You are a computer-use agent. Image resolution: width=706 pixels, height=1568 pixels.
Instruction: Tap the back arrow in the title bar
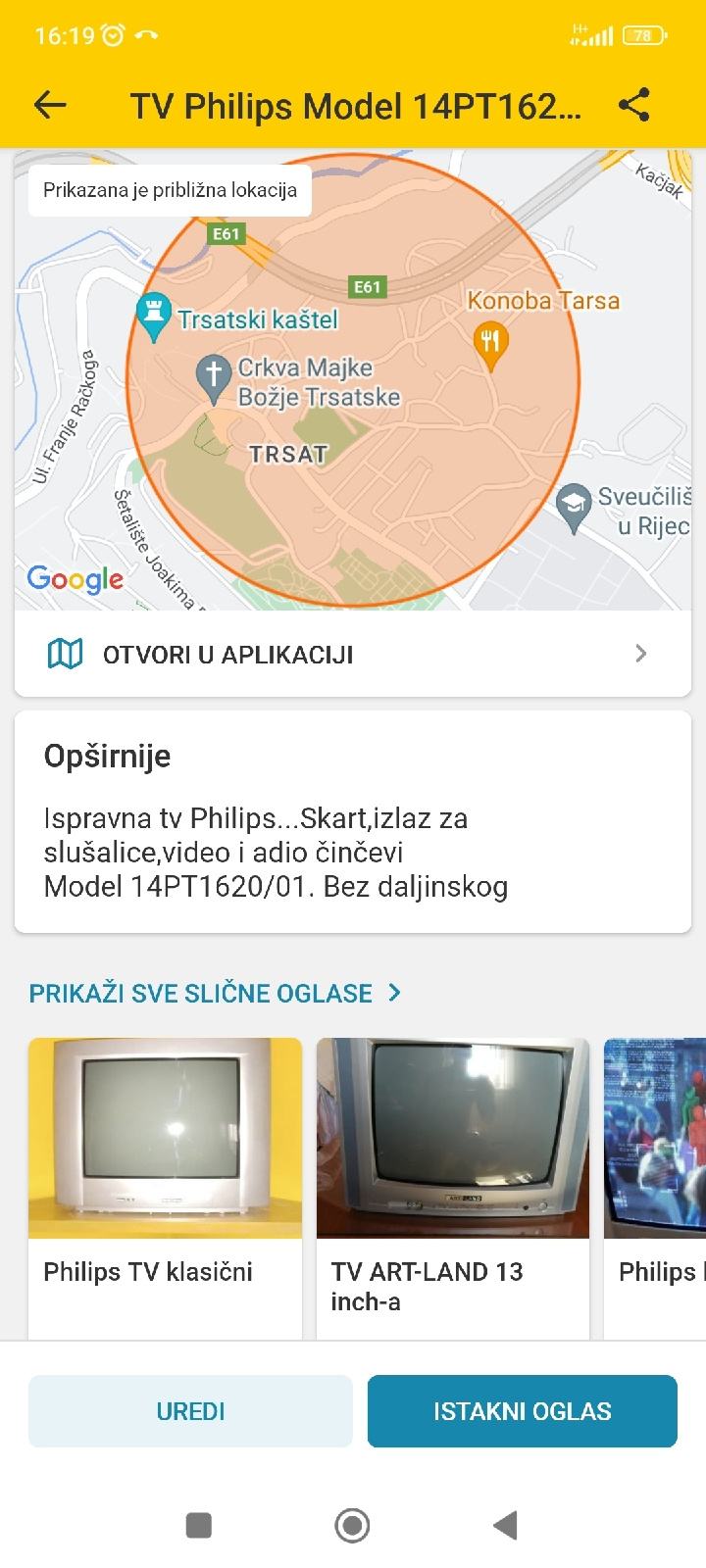pyautogui.click(x=48, y=104)
